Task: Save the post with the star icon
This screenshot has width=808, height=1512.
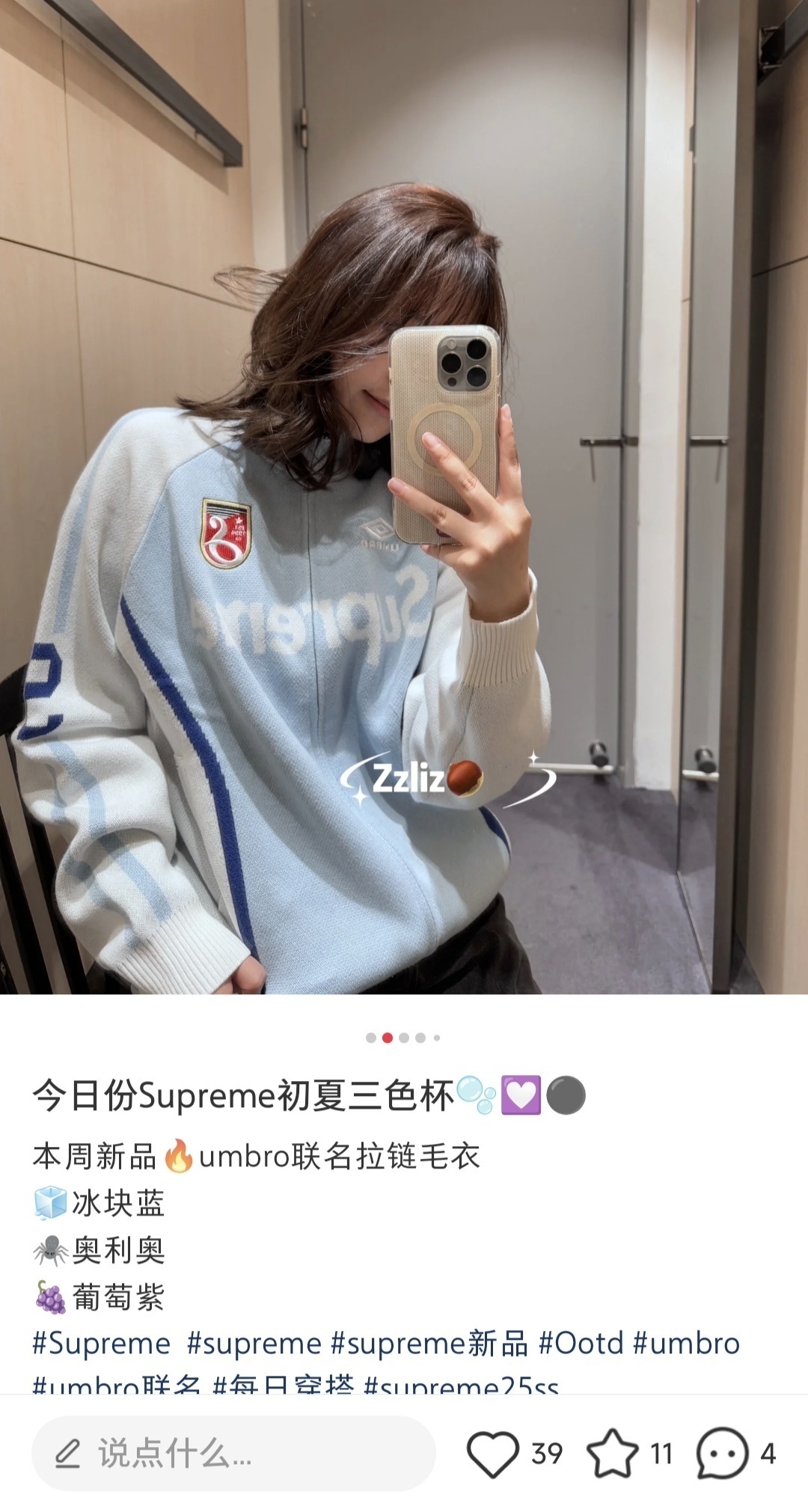Action: click(x=613, y=1453)
